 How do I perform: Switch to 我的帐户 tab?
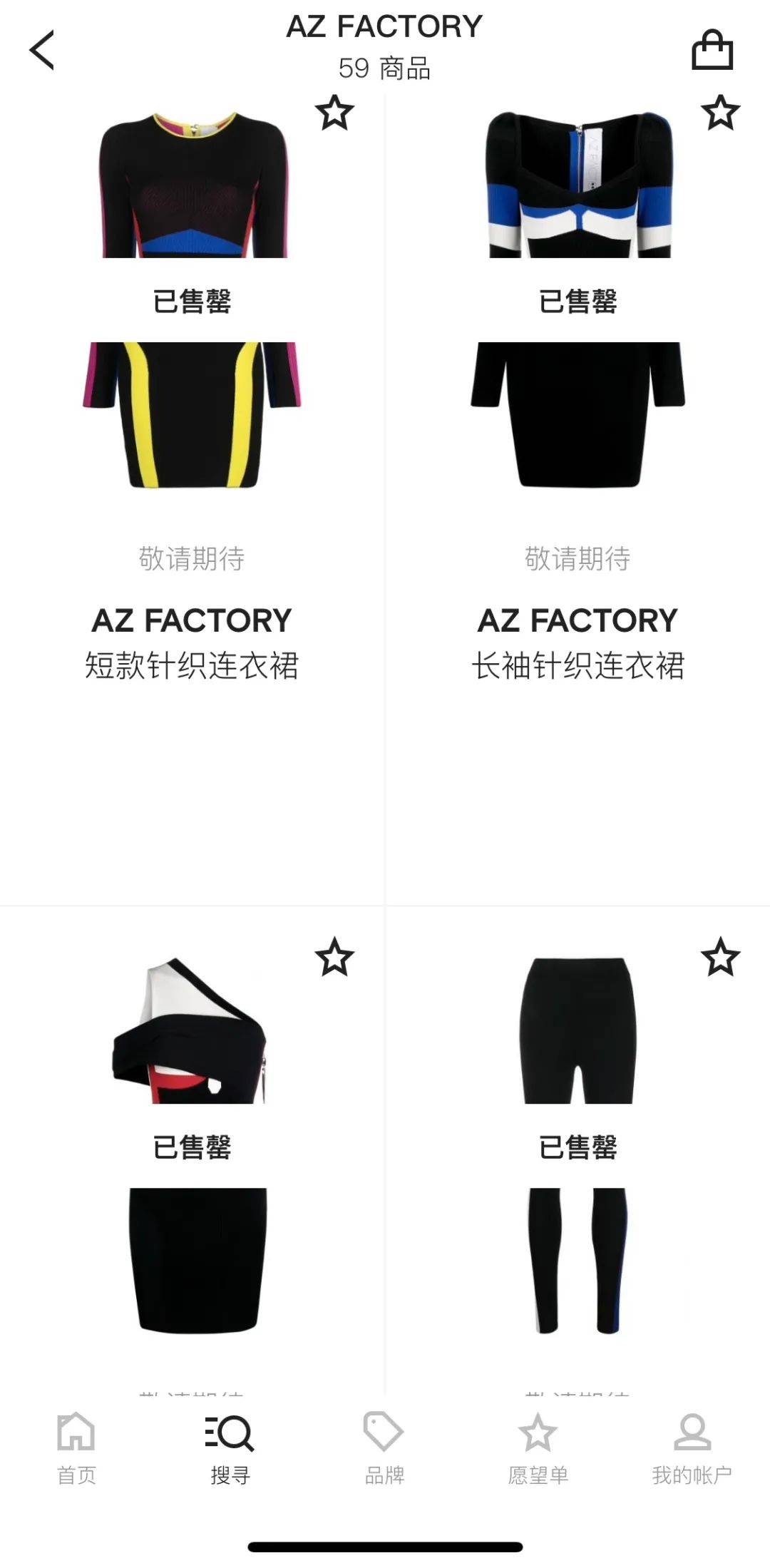point(692,1447)
